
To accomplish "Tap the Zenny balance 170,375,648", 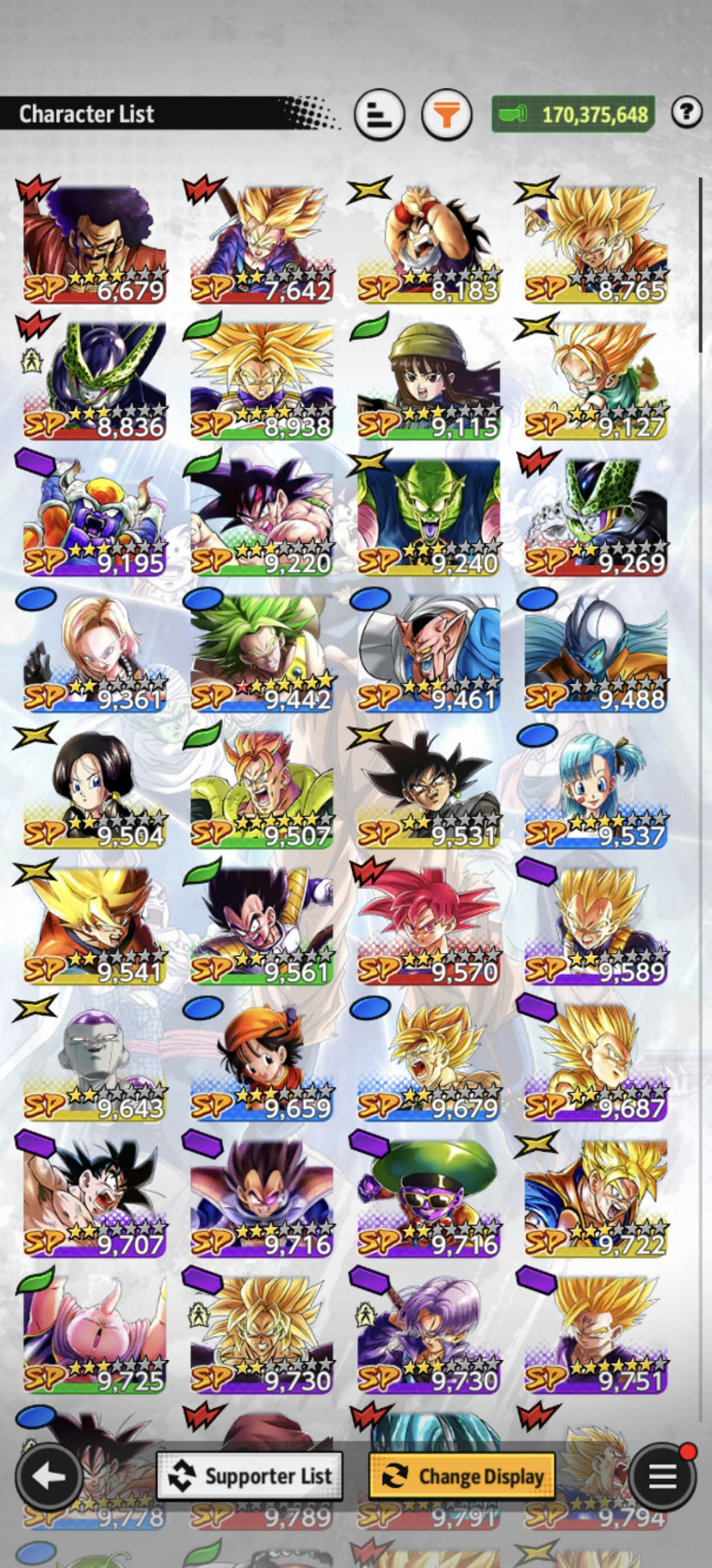I will (573, 114).
